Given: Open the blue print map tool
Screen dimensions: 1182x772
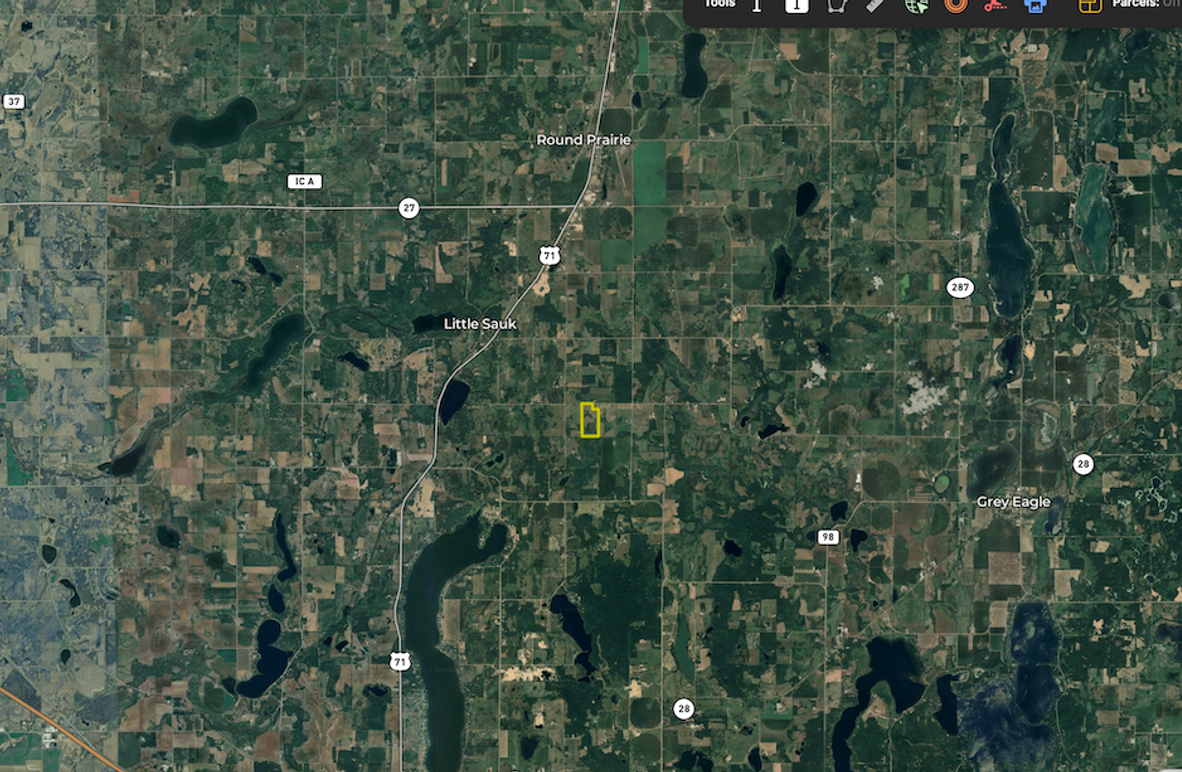Looking at the screenshot, I should point(1034,5).
